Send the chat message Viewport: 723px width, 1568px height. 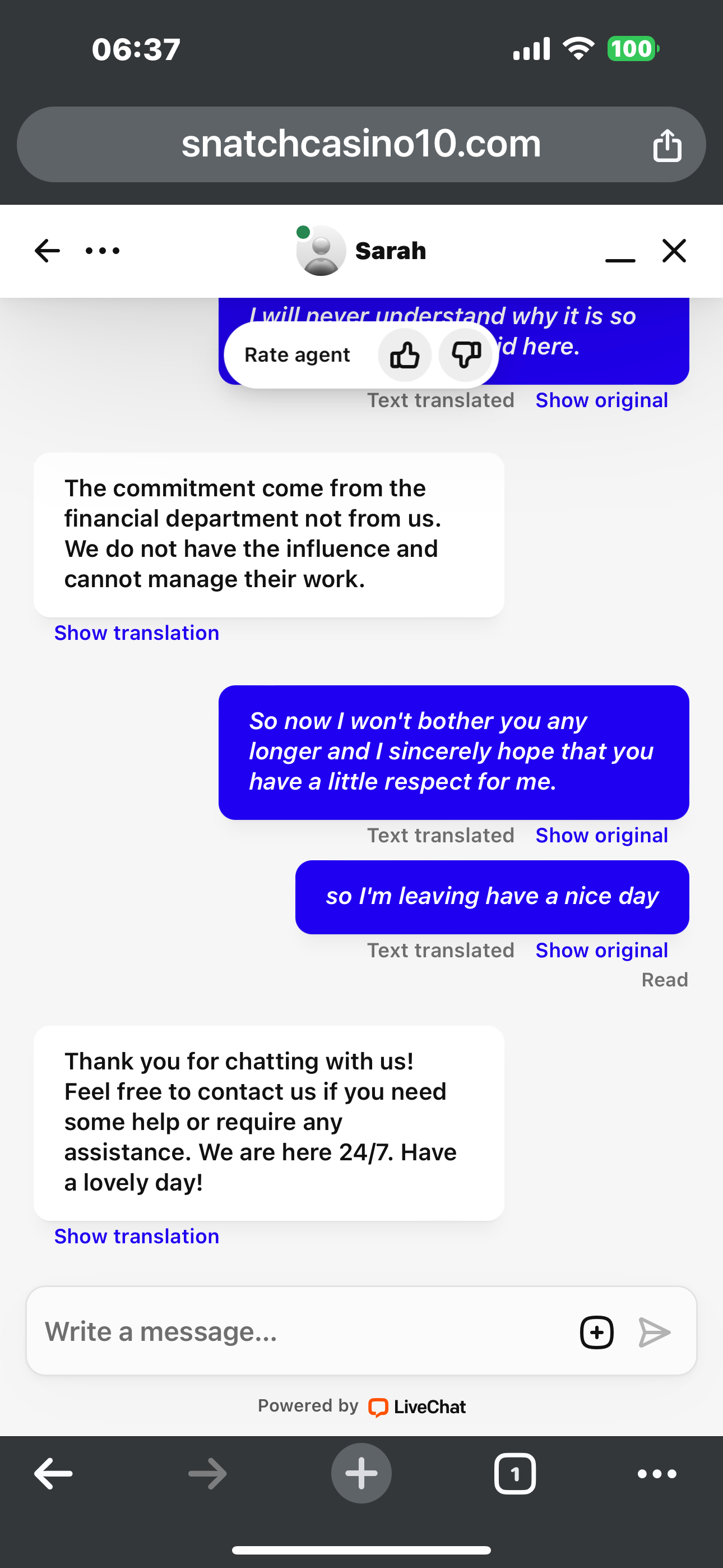point(655,1332)
